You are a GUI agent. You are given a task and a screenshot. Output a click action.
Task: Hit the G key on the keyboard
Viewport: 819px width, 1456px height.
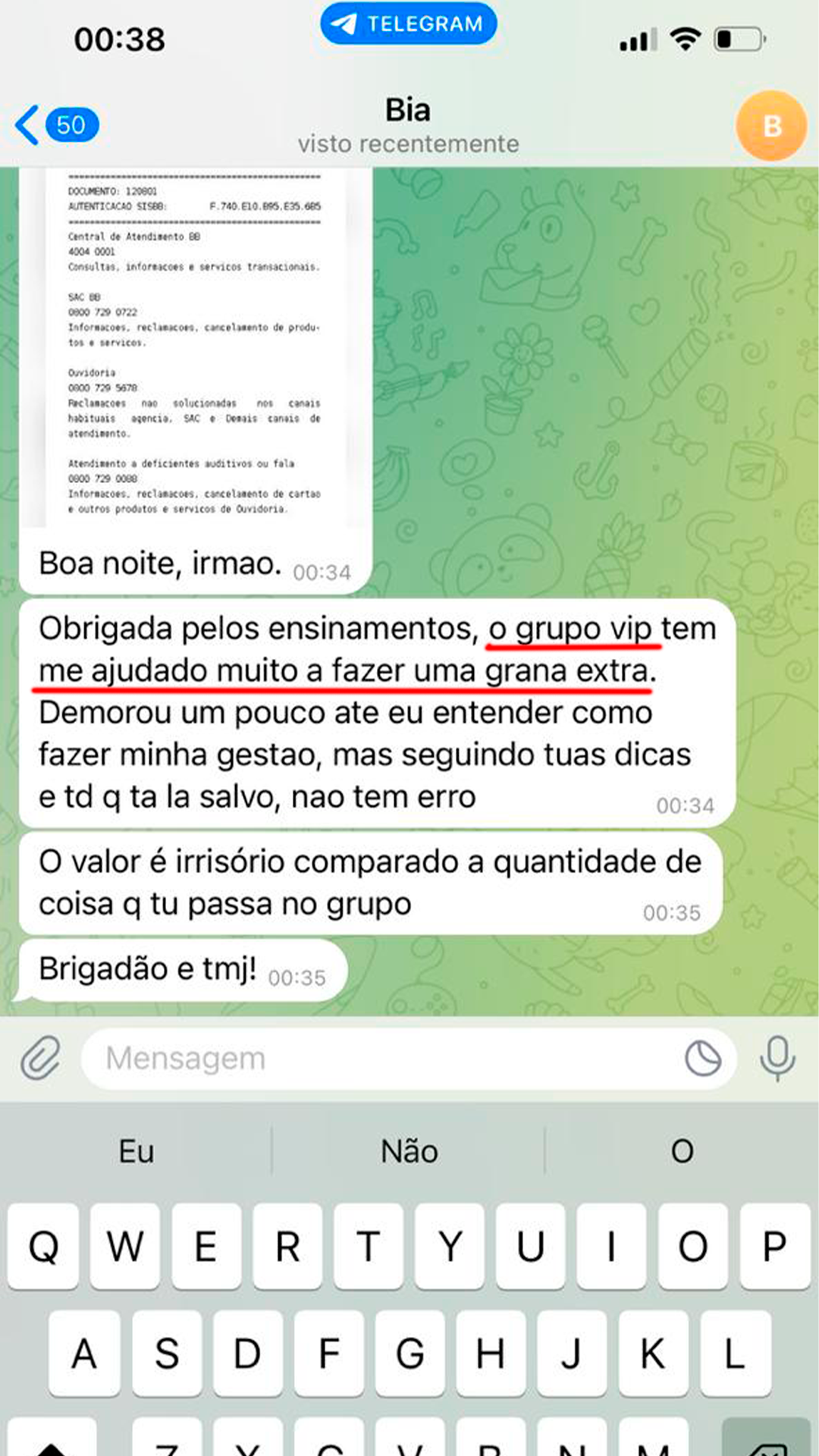[x=410, y=1354]
